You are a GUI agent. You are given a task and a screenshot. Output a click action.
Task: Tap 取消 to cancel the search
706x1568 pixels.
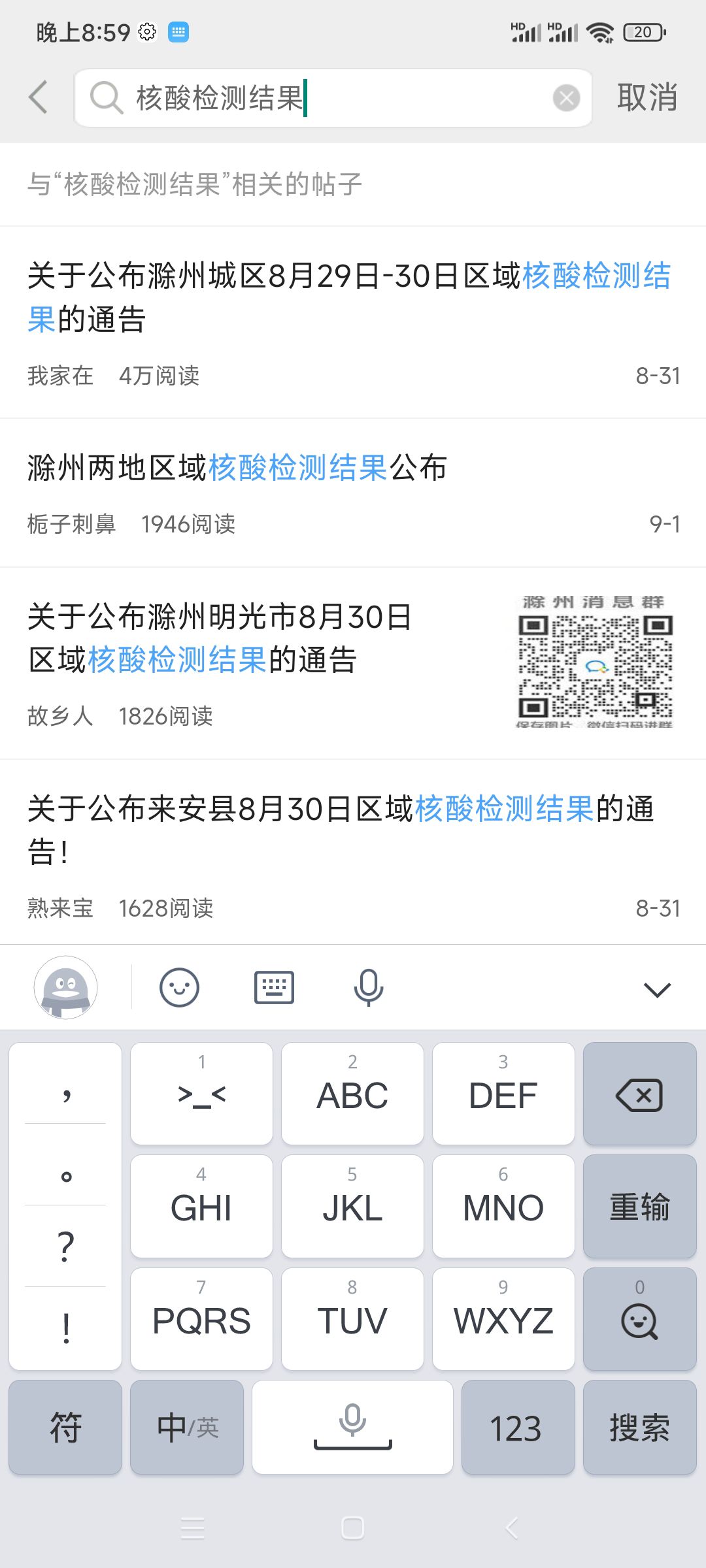coord(647,97)
